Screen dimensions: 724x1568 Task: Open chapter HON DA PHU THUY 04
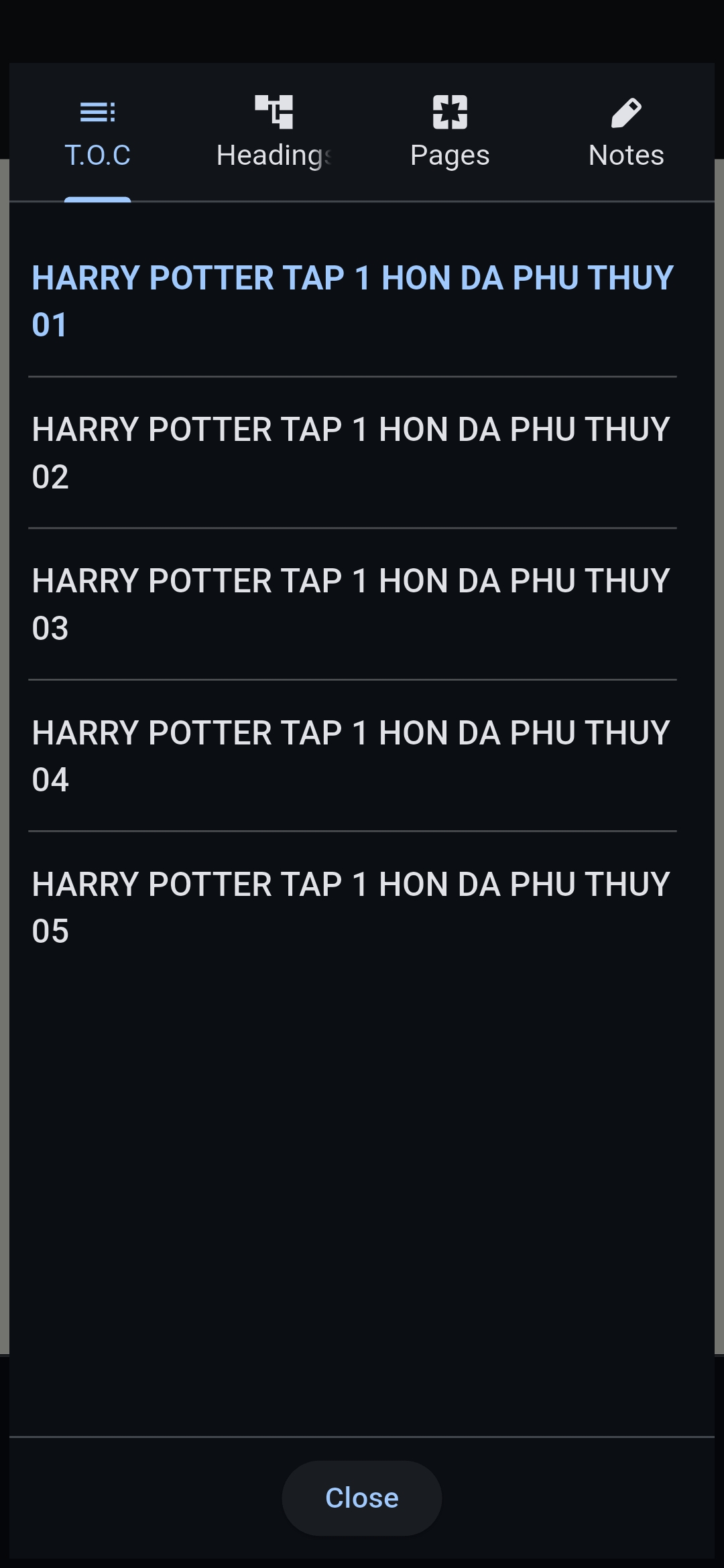(x=352, y=754)
